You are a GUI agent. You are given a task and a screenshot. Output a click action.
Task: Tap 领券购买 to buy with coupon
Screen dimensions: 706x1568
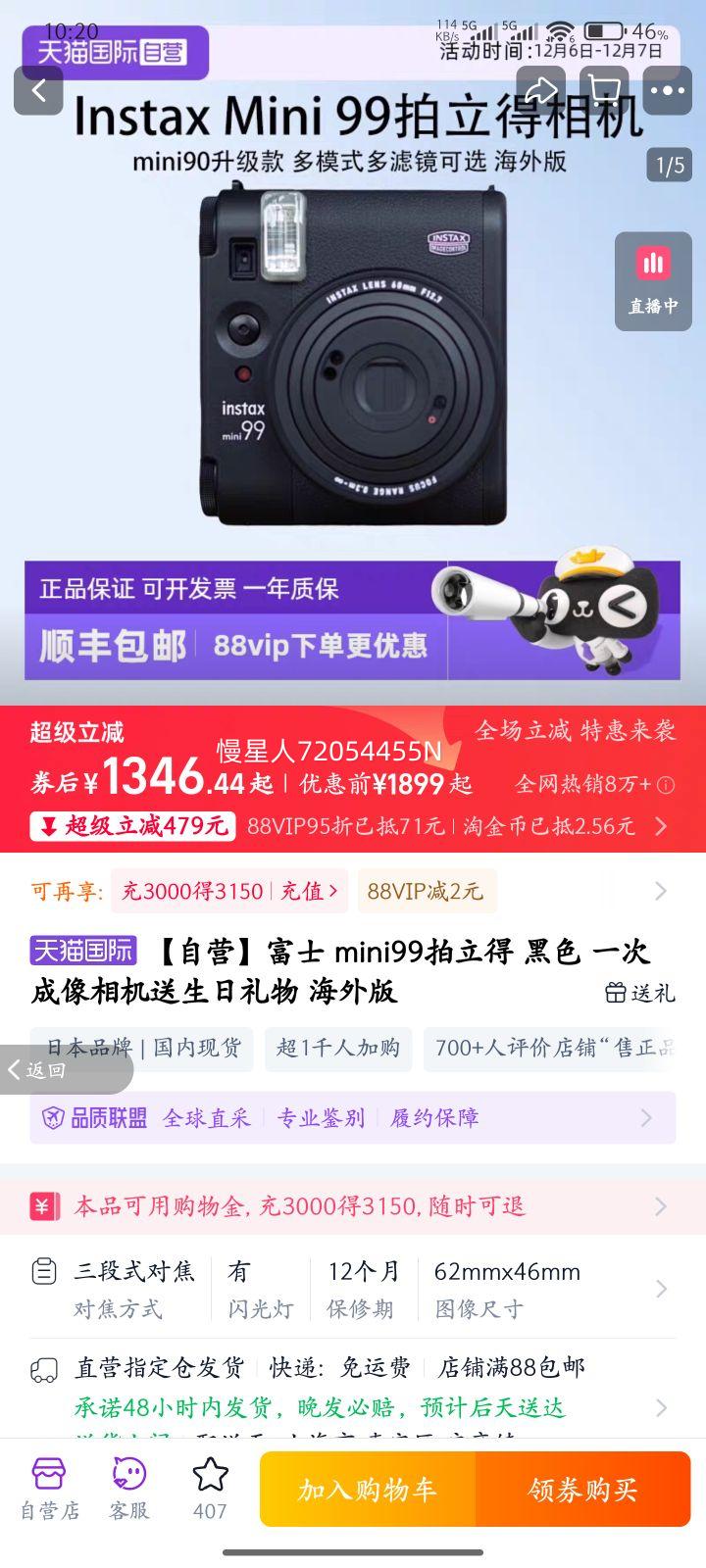tap(582, 1489)
